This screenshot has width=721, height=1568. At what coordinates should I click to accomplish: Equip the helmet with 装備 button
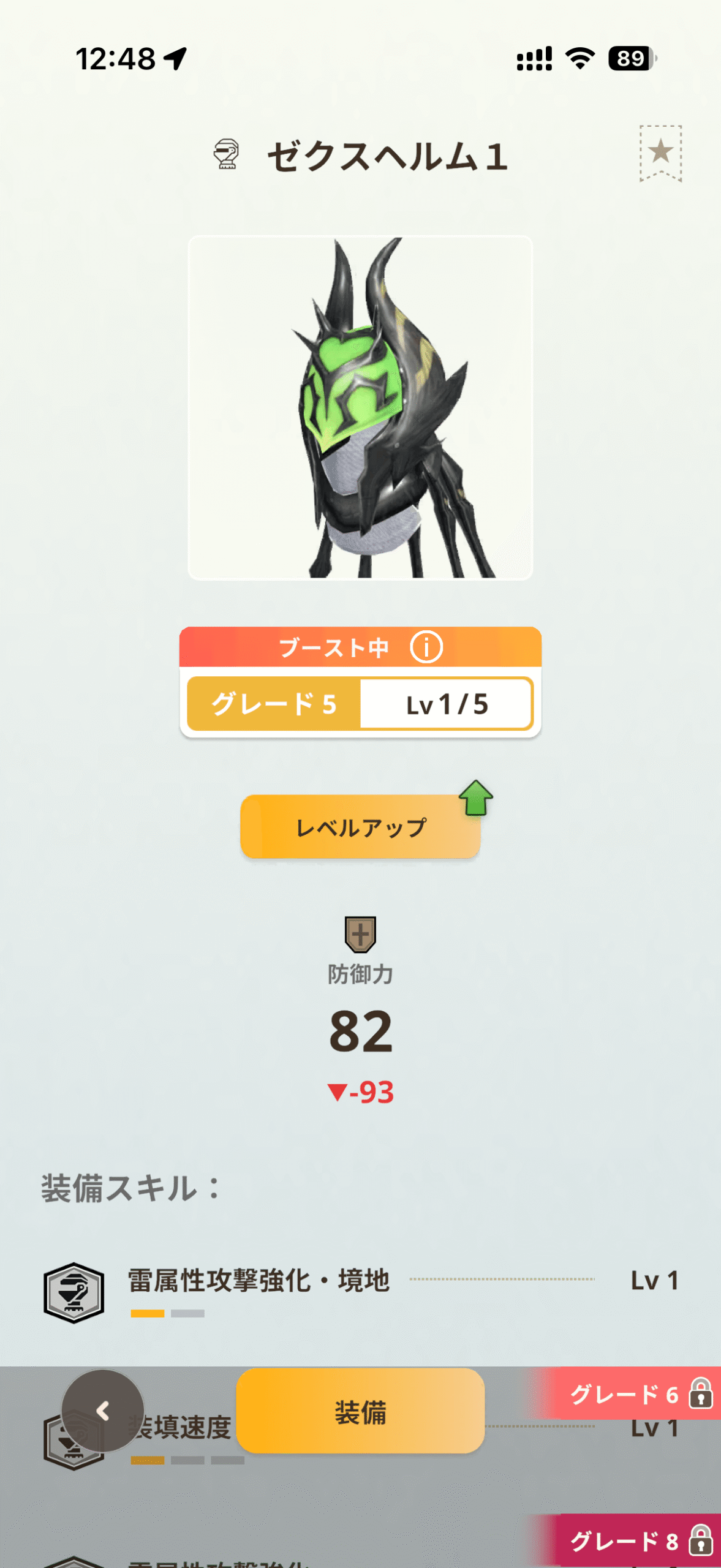(x=360, y=1411)
